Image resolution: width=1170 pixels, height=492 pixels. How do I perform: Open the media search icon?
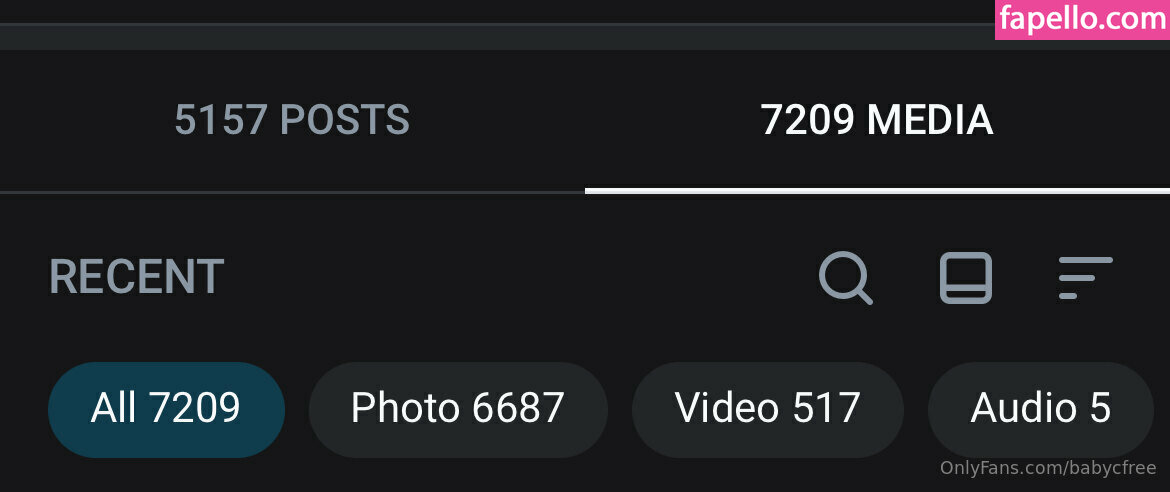(845, 277)
